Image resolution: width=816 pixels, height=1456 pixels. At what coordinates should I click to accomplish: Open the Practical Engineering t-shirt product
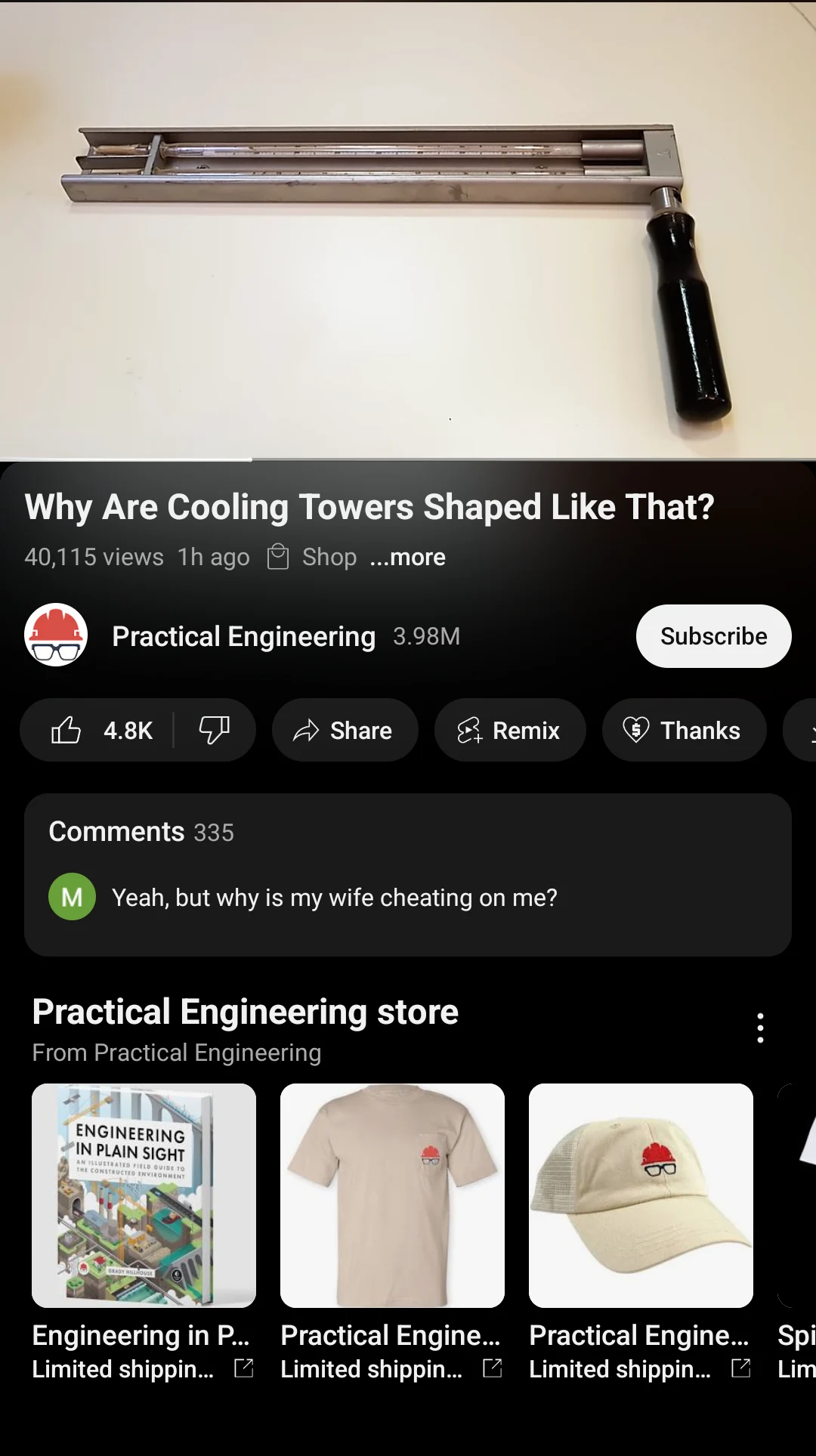point(392,1195)
